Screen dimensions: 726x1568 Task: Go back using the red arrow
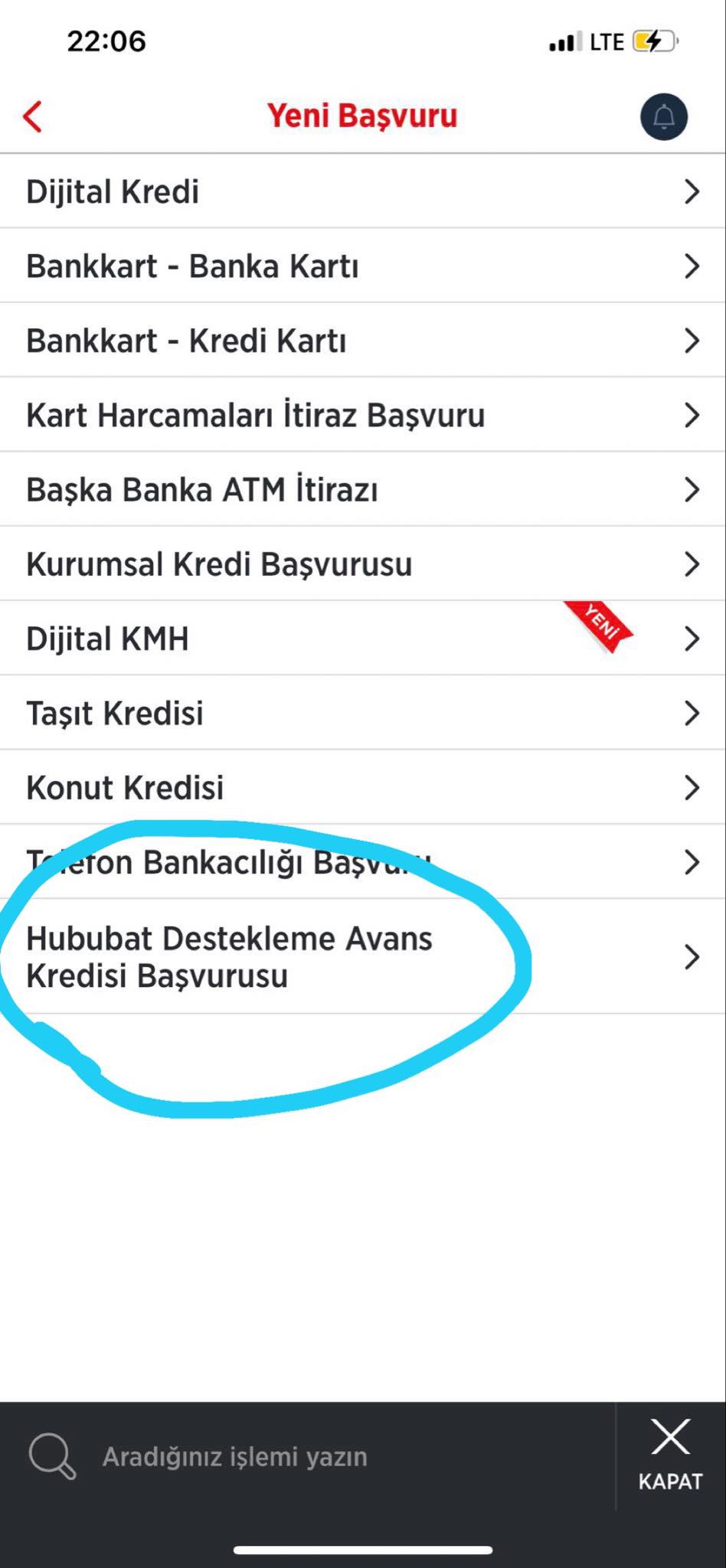[x=33, y=117]
